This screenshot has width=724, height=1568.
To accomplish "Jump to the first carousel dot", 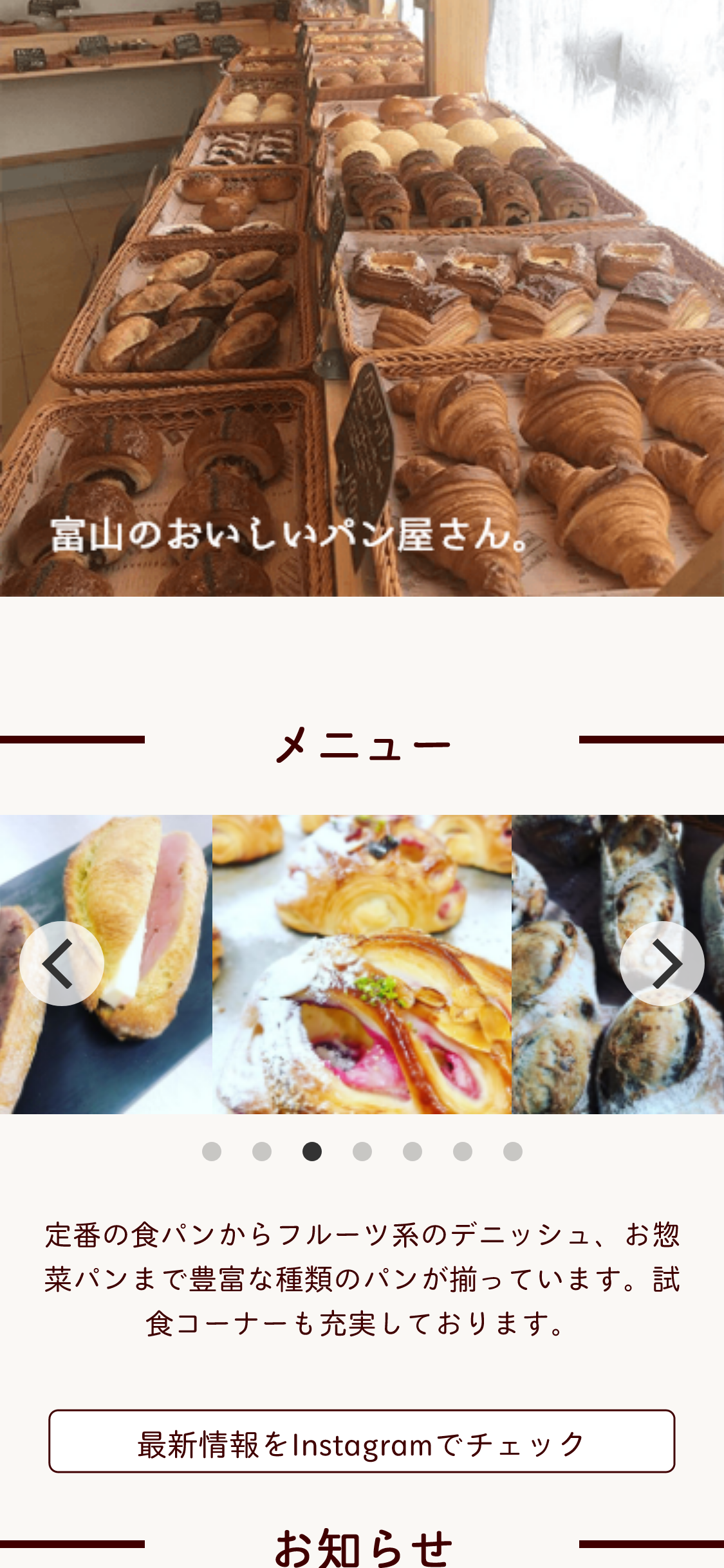I will pyautogui.click(x=212, y=1152).
